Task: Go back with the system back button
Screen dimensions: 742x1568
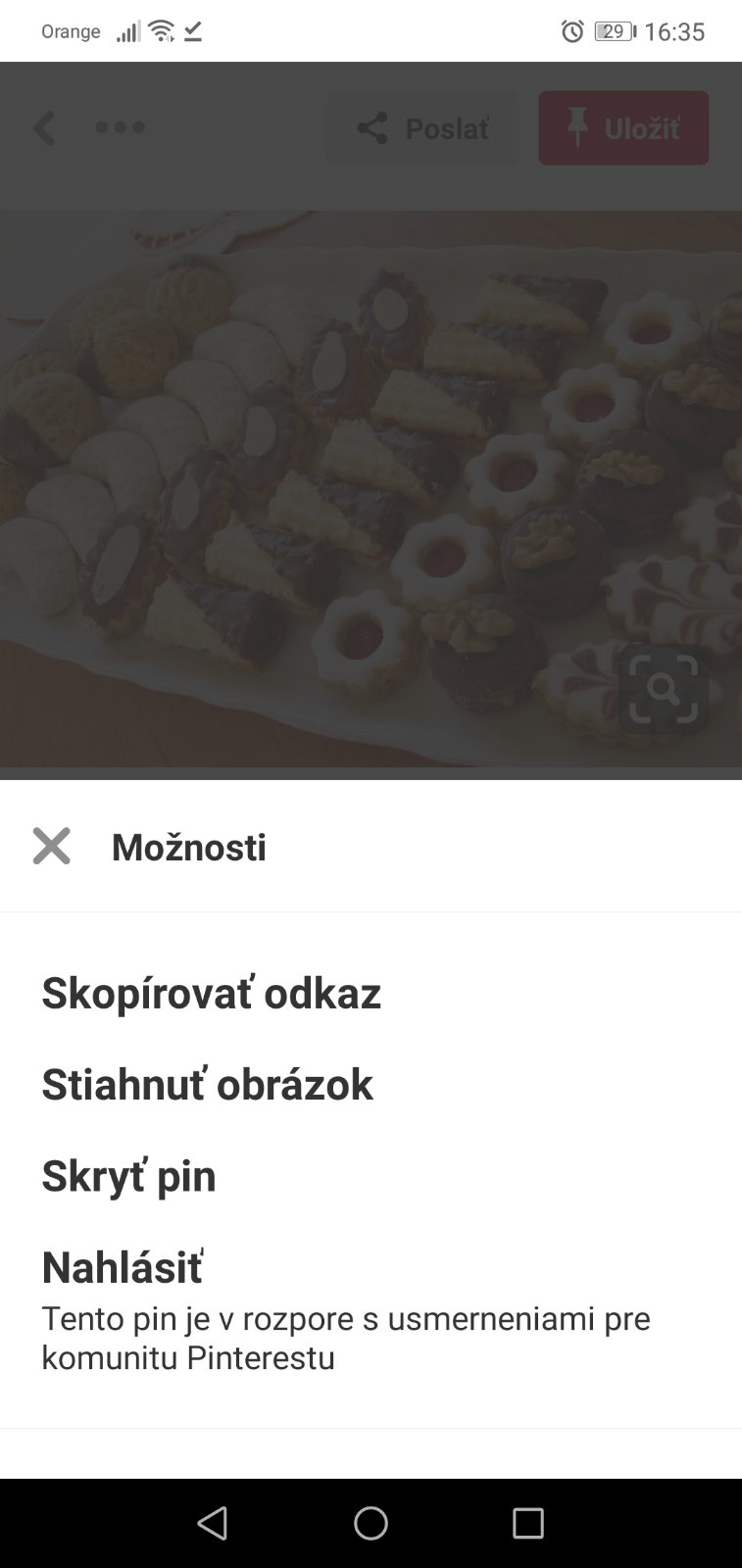Action: point(213,1523)
